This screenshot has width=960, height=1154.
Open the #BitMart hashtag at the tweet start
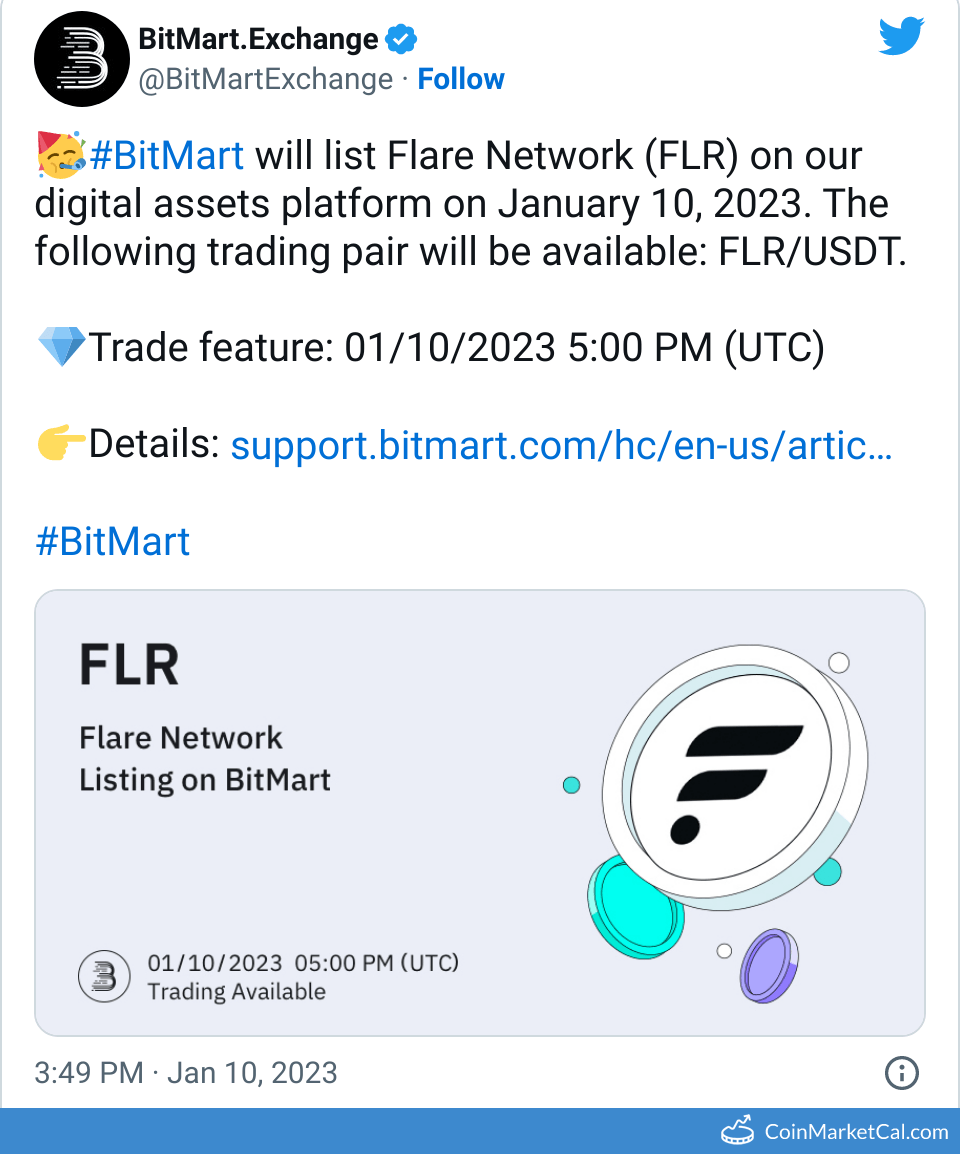[167, 156]
